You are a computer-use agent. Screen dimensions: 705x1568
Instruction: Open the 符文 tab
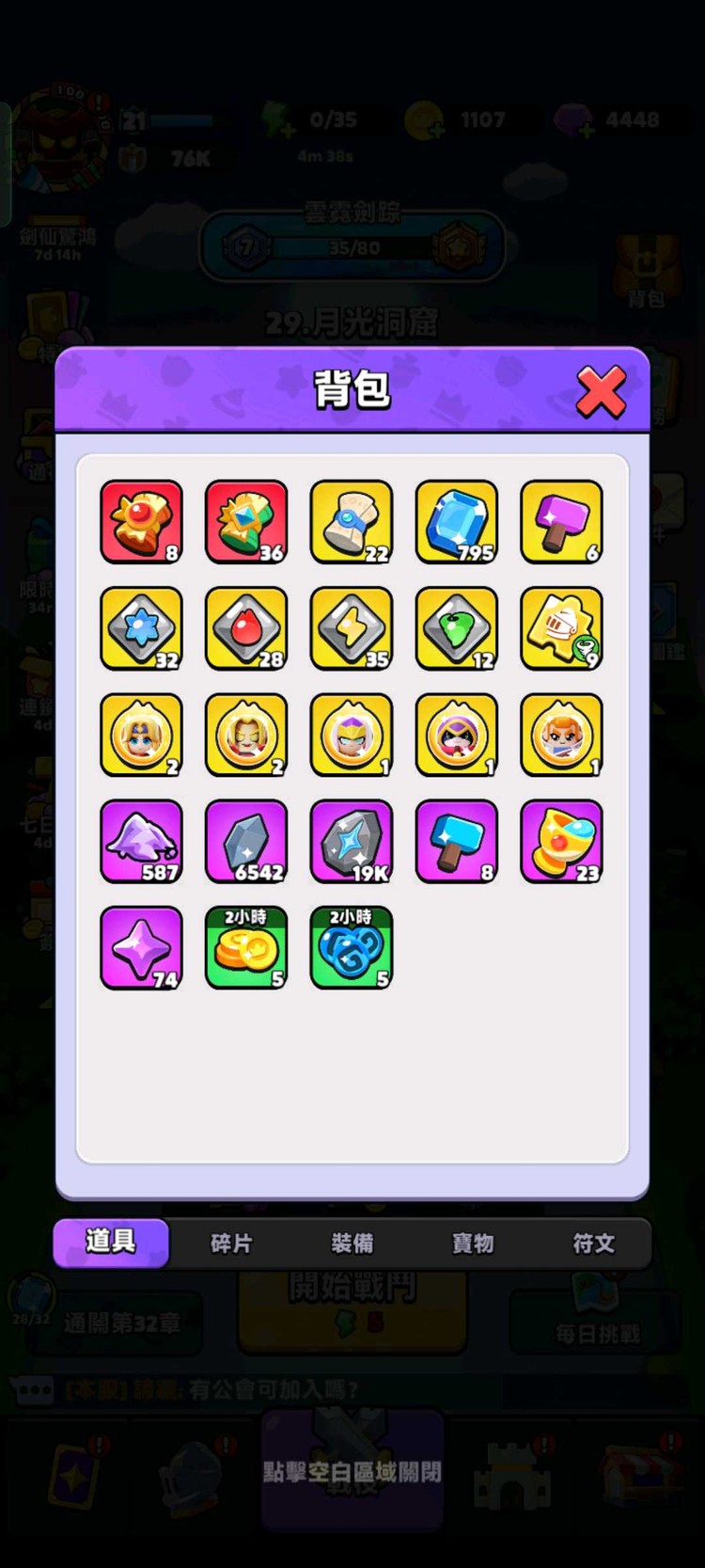[x=593, y=1243]
